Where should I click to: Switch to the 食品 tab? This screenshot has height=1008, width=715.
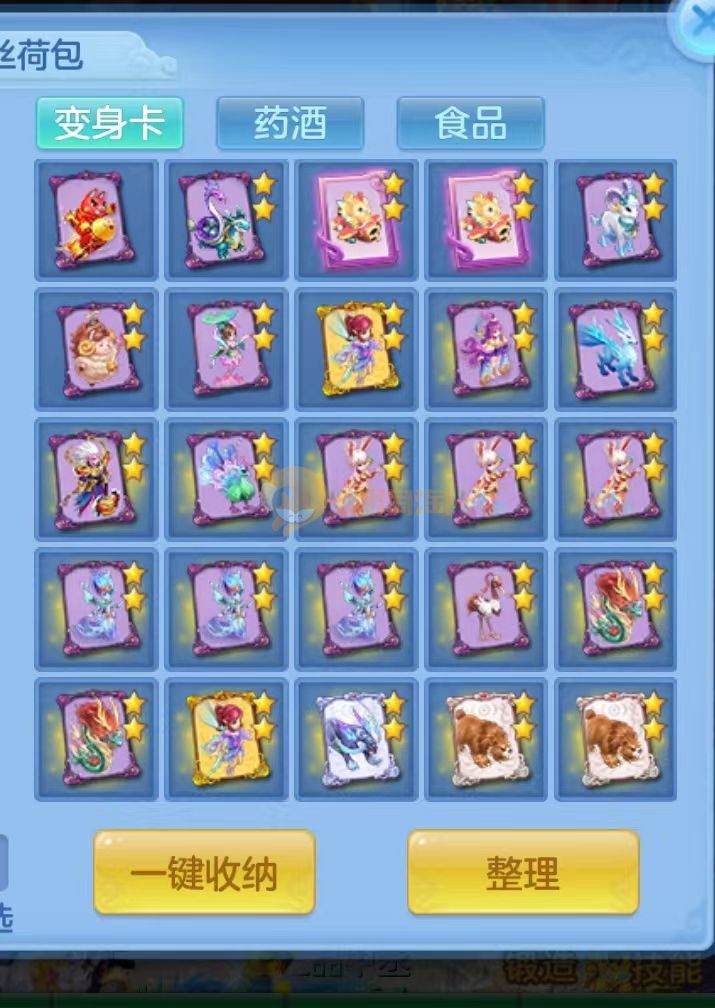click(x=470, y=124)
